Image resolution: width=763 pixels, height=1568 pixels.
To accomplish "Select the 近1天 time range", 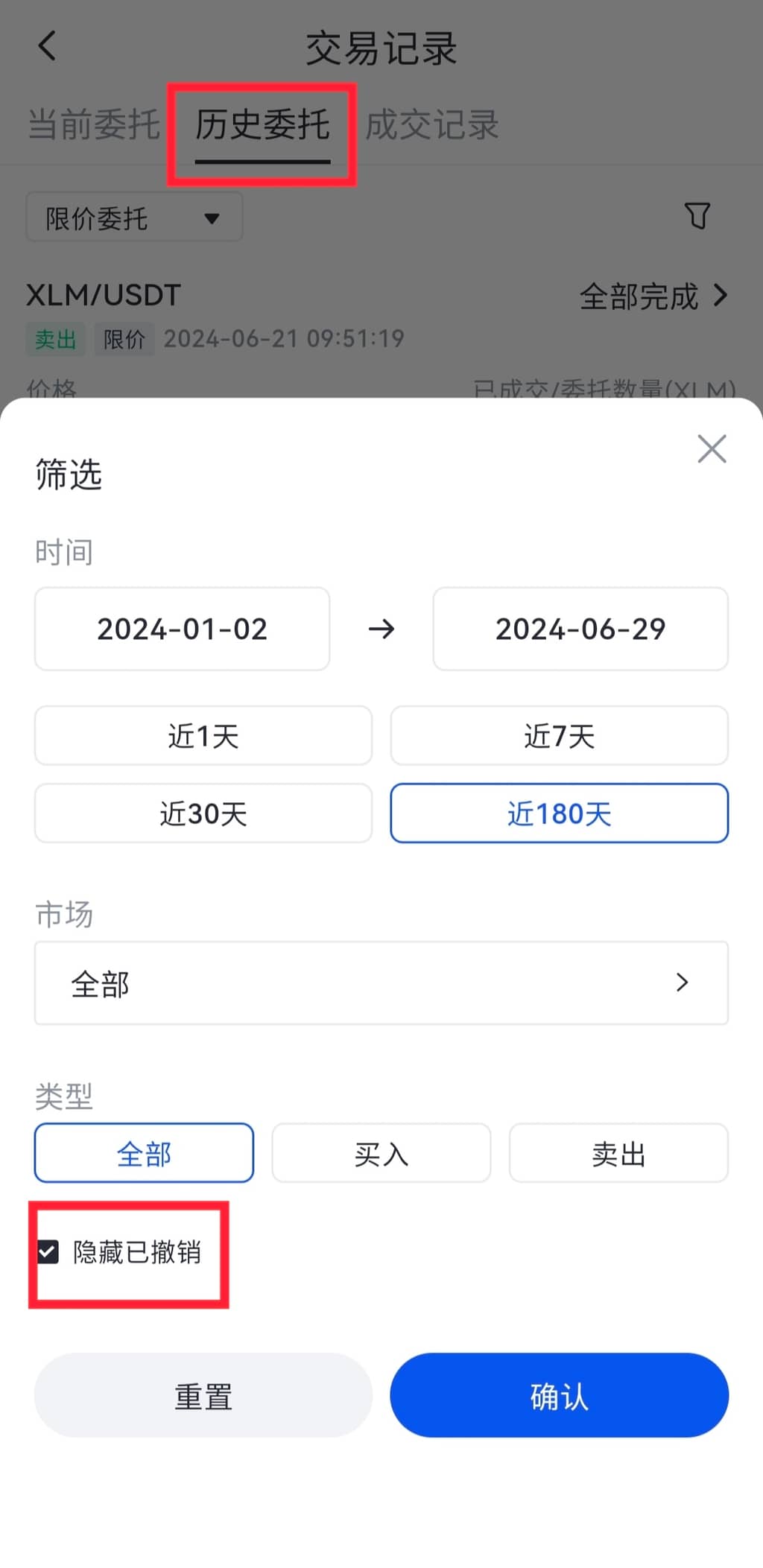I will click(203, 736).
